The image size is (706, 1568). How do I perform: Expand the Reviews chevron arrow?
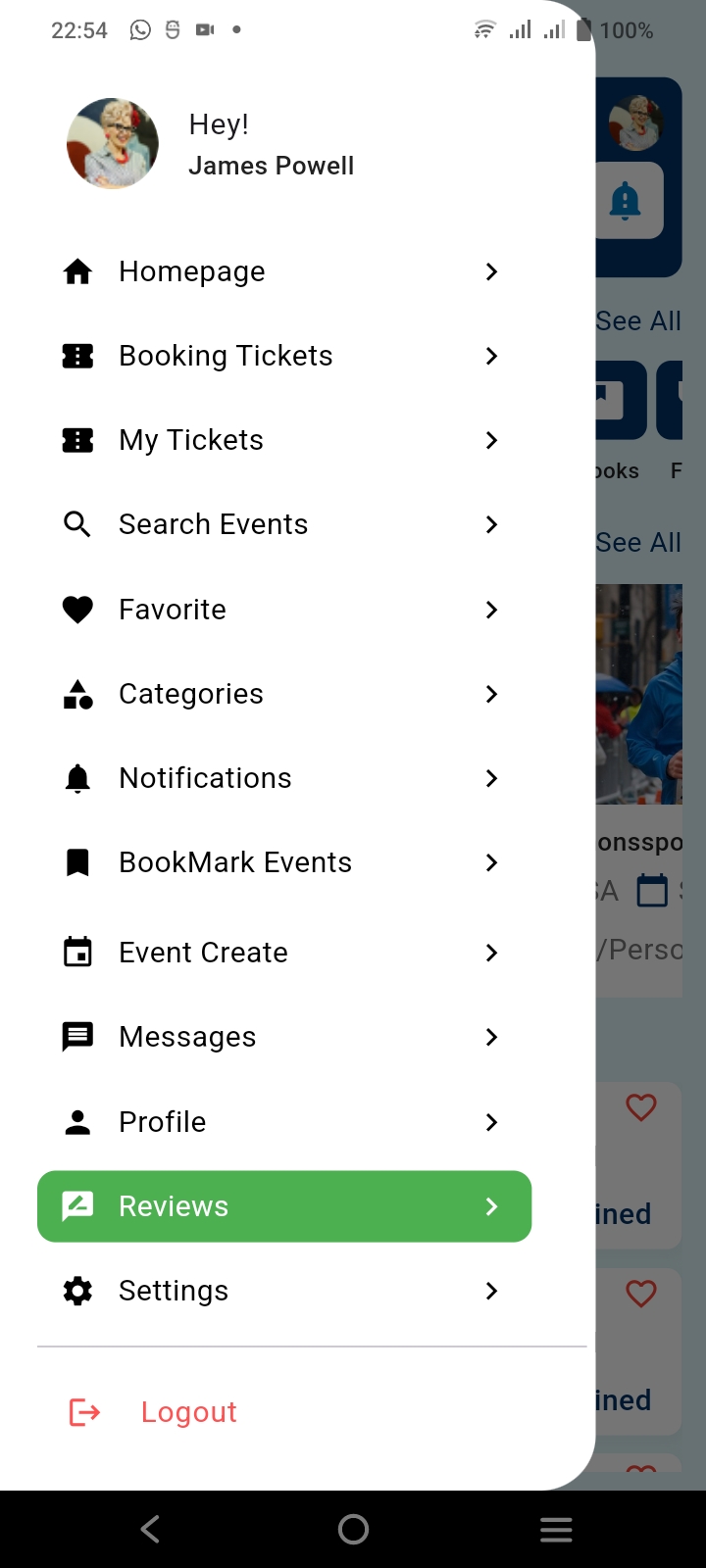(x=491, y=1206)
